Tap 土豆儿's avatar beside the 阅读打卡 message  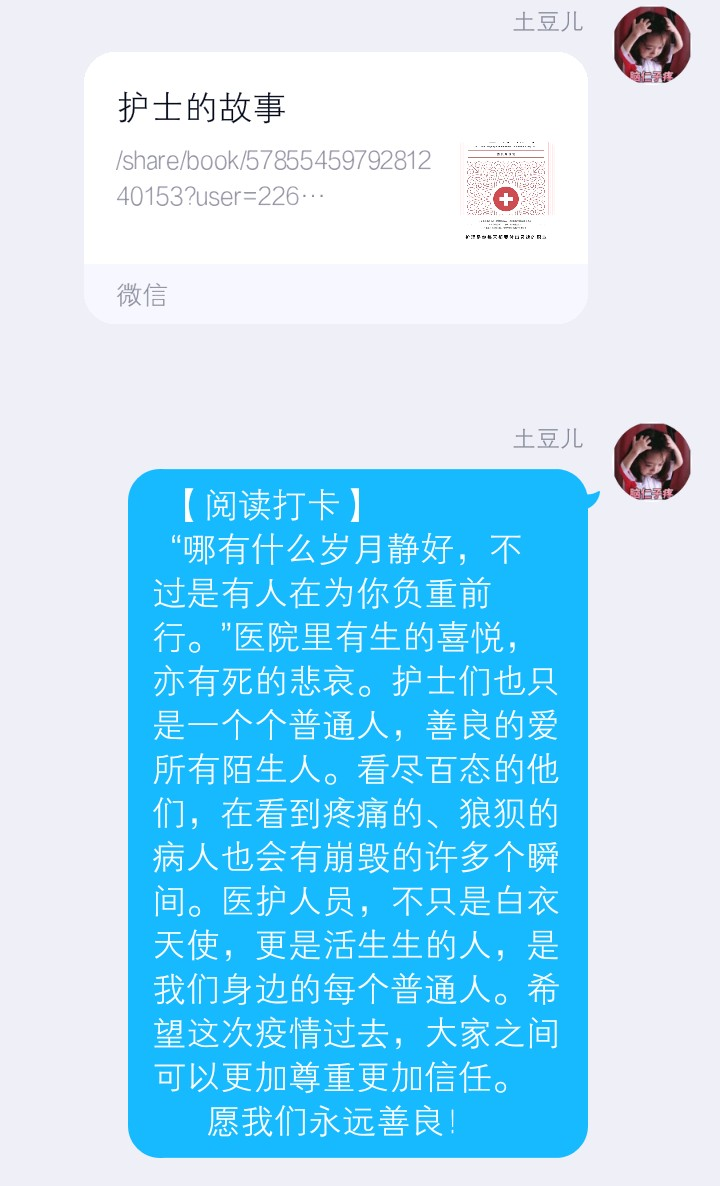point(652,461)
